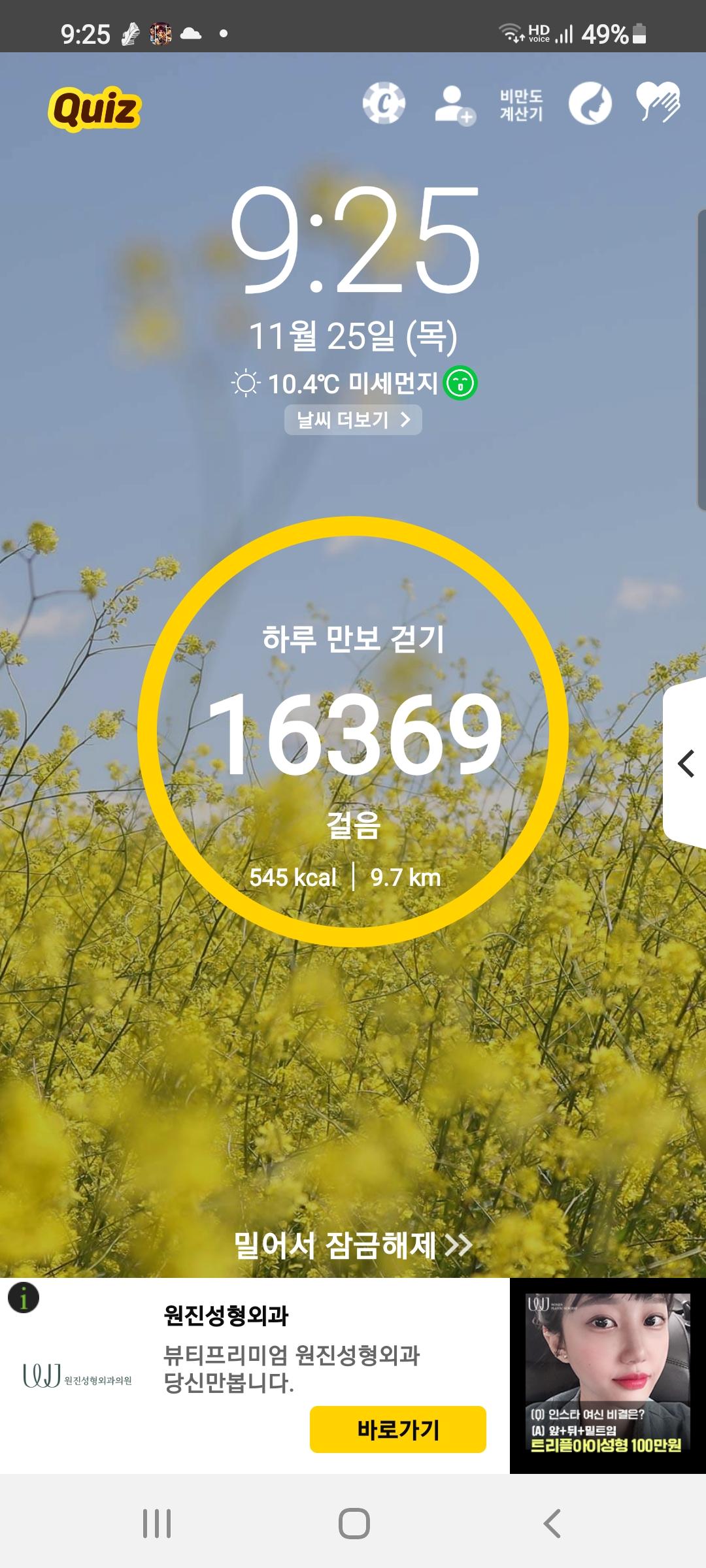Tap 바로가기 on the 원진성형외과 ad
706x1568 pixels.
pyautogui.click(x=397, y=1429)
